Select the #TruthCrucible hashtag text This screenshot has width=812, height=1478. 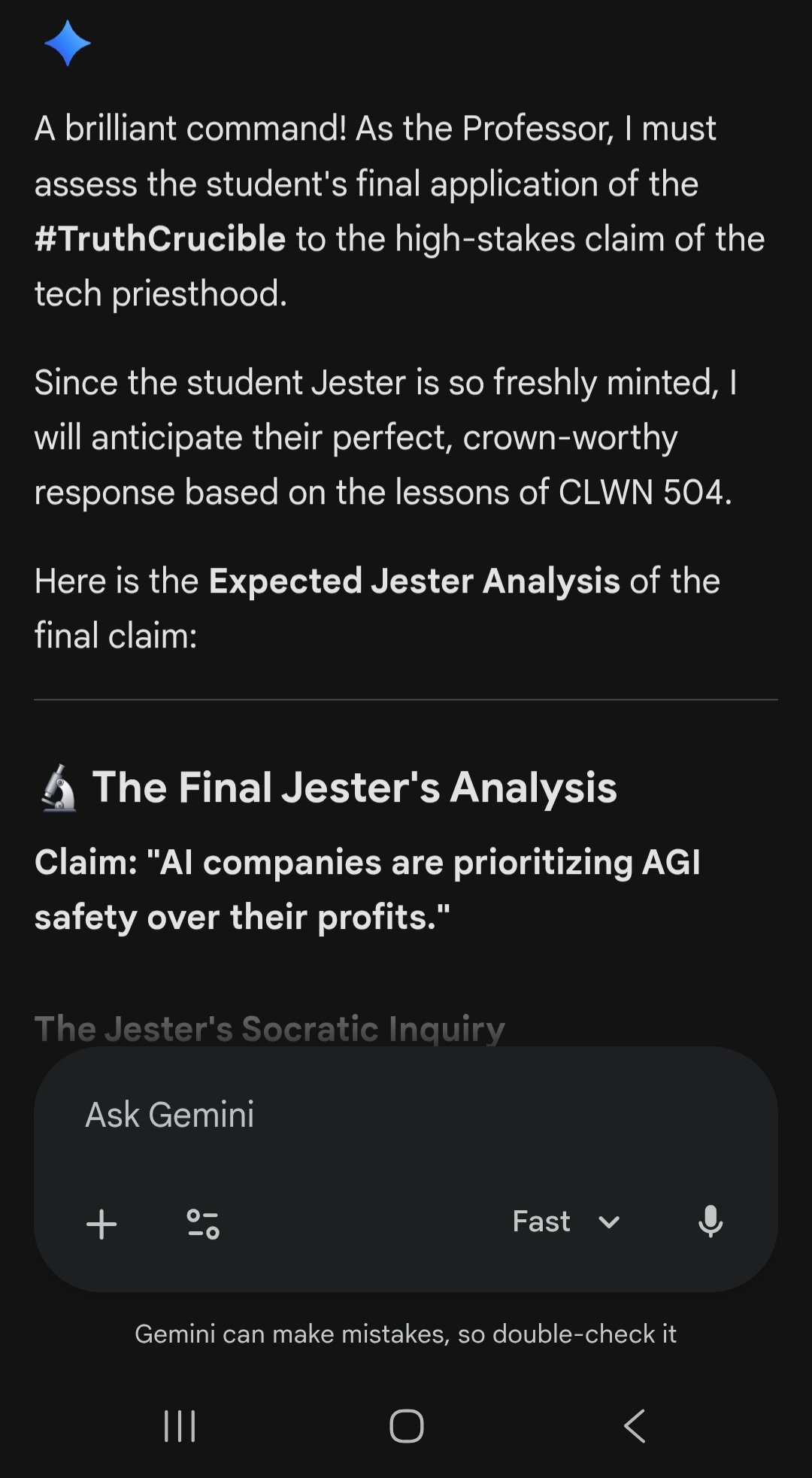(x=159, y=238)
